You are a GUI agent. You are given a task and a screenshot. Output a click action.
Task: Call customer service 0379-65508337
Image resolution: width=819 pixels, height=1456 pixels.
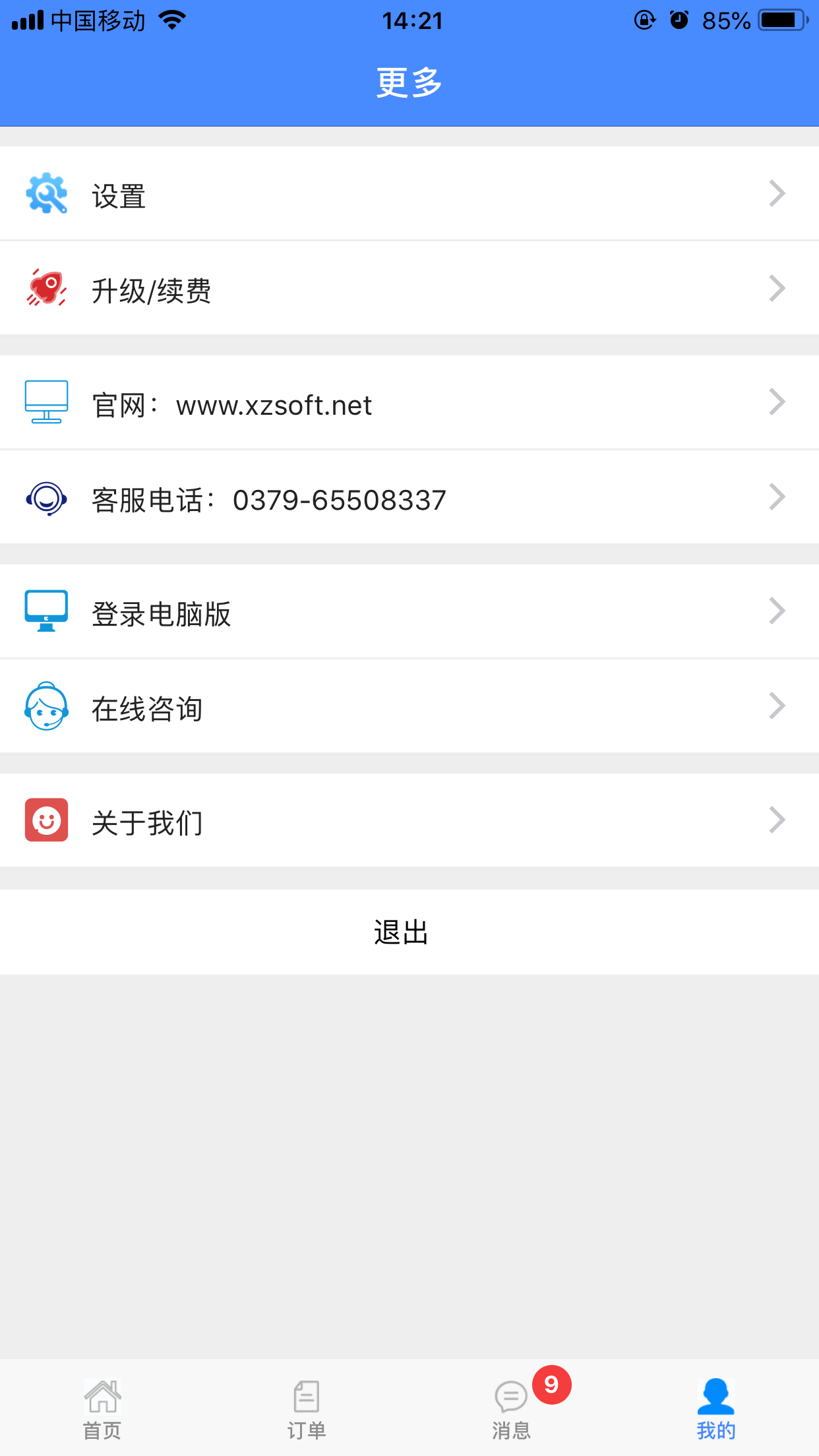409,499
